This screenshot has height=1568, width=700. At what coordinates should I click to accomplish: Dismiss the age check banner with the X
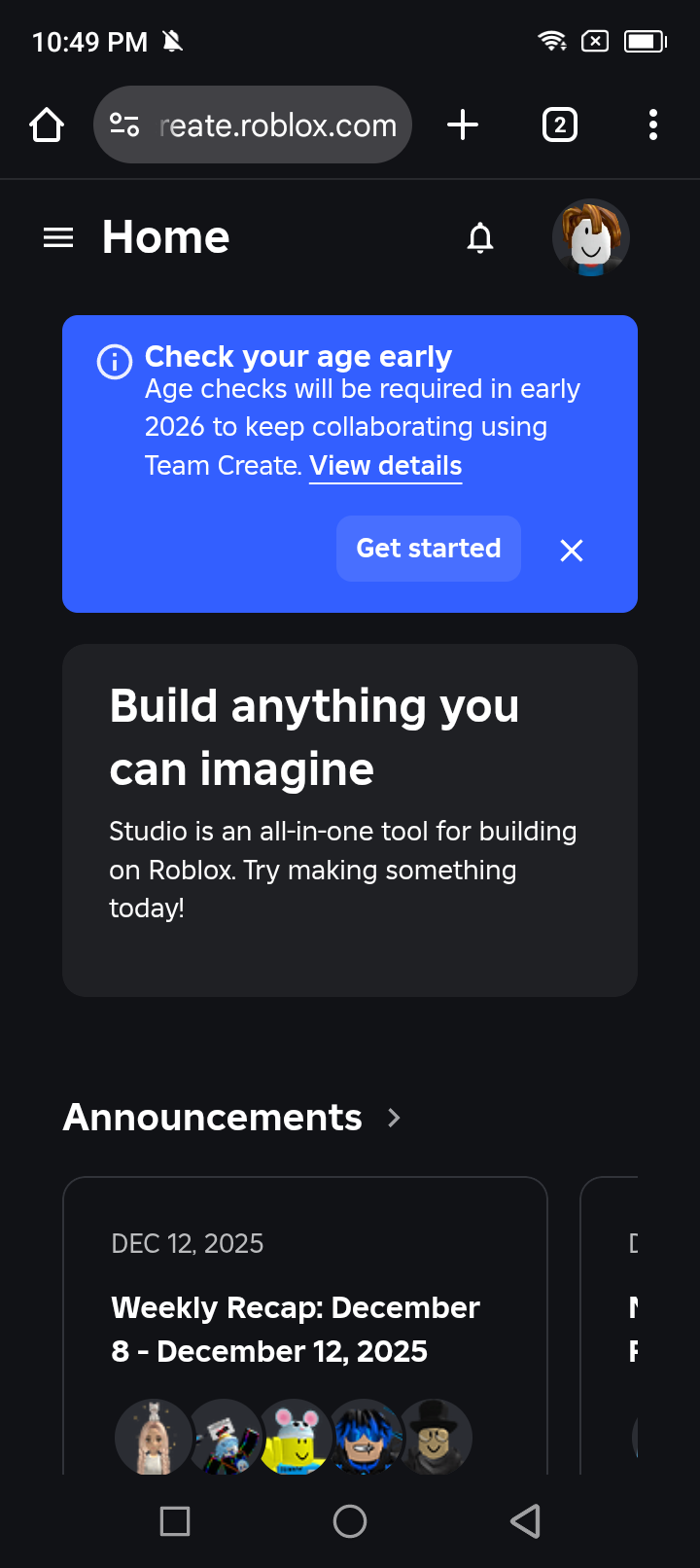pyautogui.click(x=572, y=551)
